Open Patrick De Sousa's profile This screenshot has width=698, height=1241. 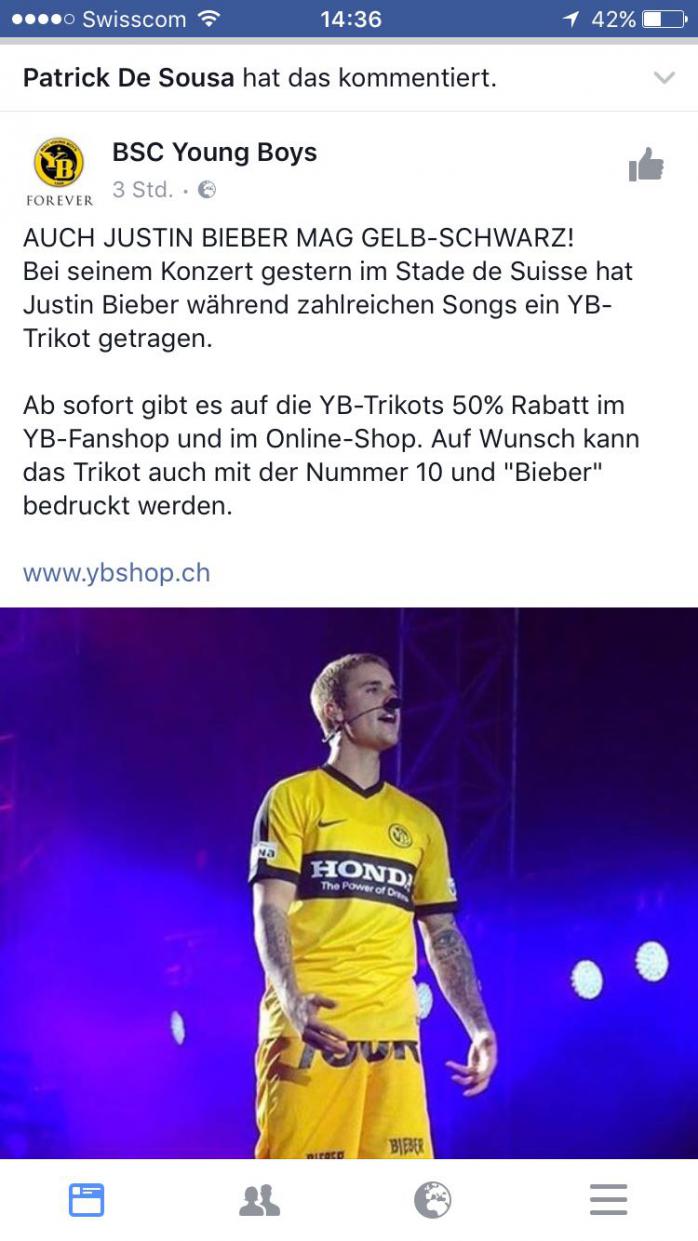(x=127, y=78)
